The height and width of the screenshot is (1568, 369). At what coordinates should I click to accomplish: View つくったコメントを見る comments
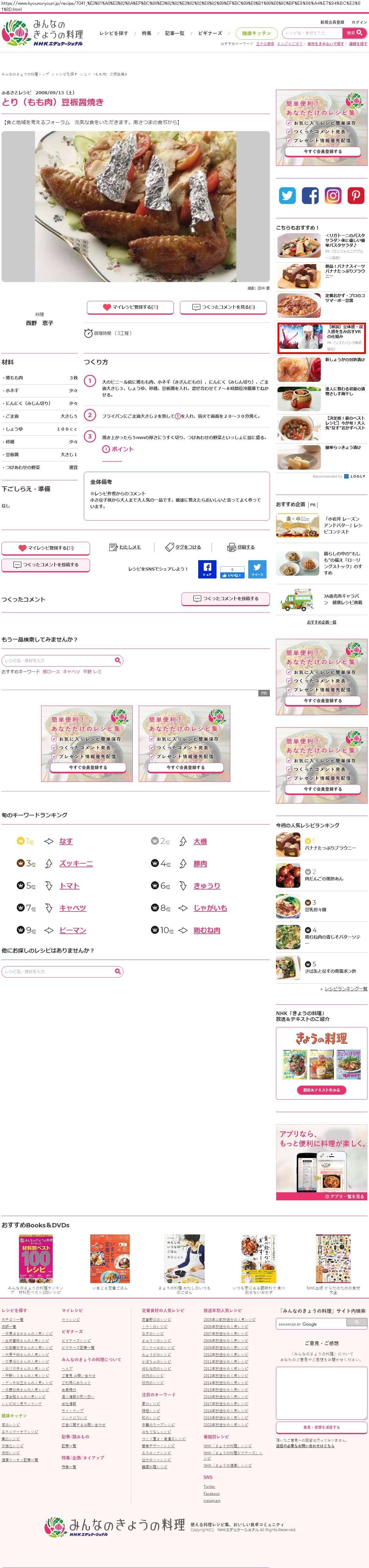coord(224,307)
